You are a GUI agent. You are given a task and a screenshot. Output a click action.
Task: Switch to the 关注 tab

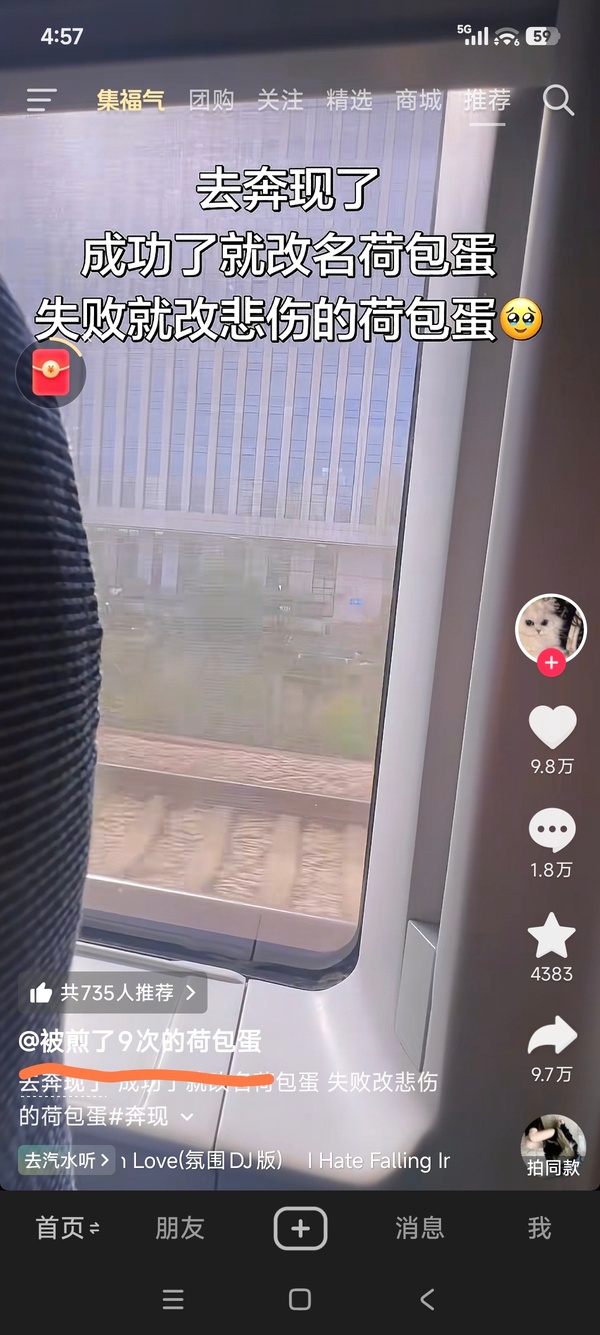[x=280, y=100]
